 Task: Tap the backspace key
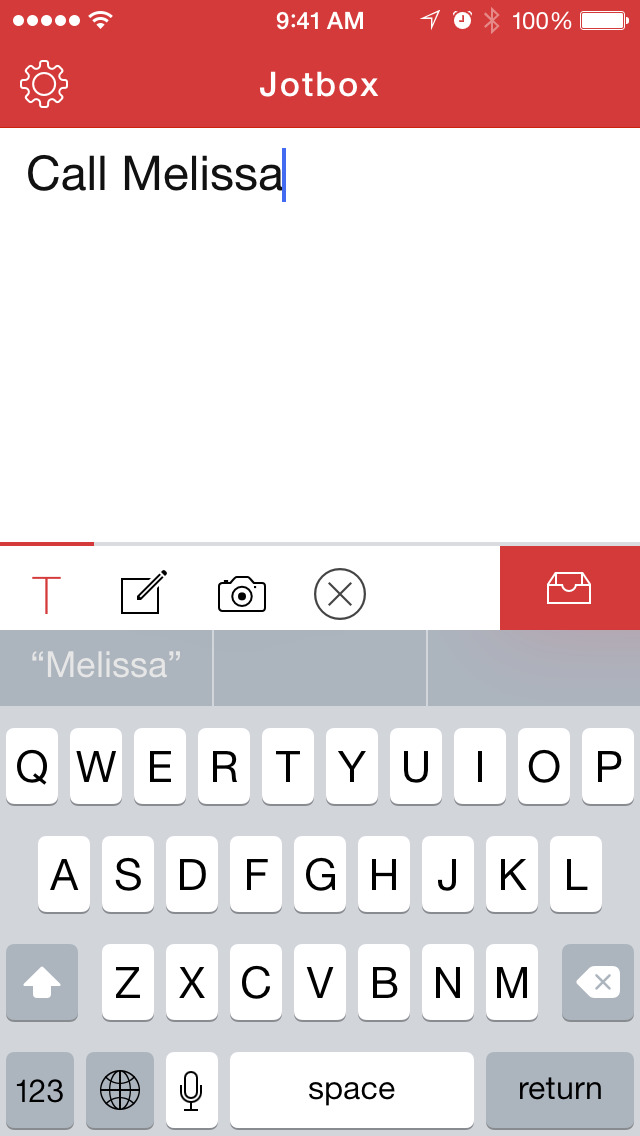coord(598,983)
